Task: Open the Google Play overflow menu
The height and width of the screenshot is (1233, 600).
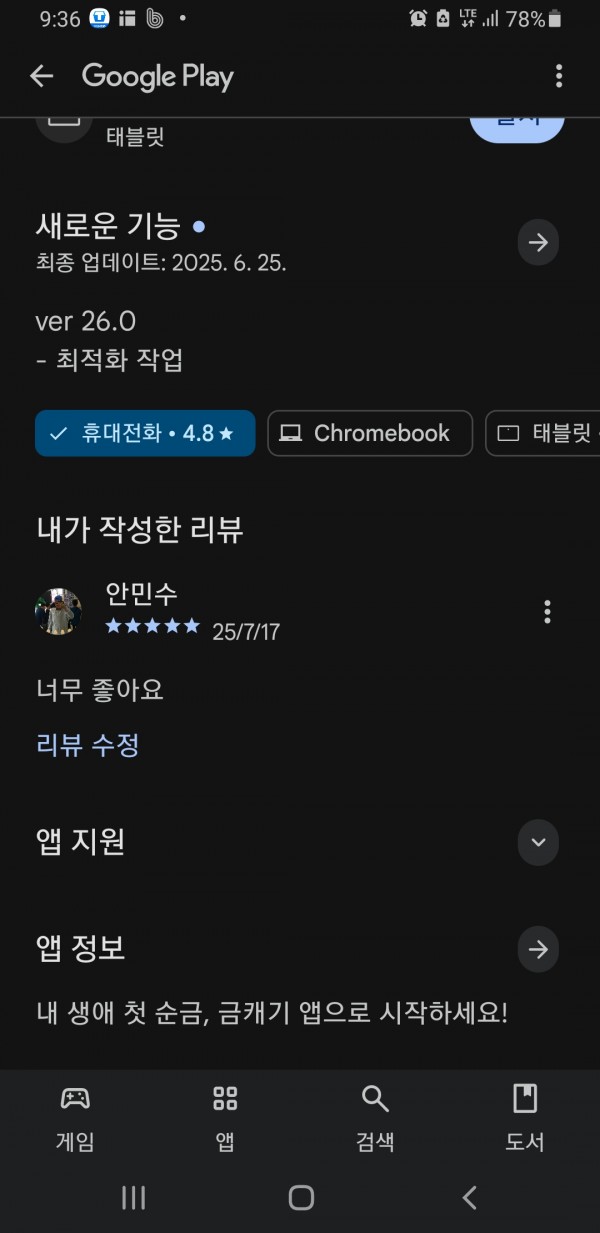Action: coord(559,76)
